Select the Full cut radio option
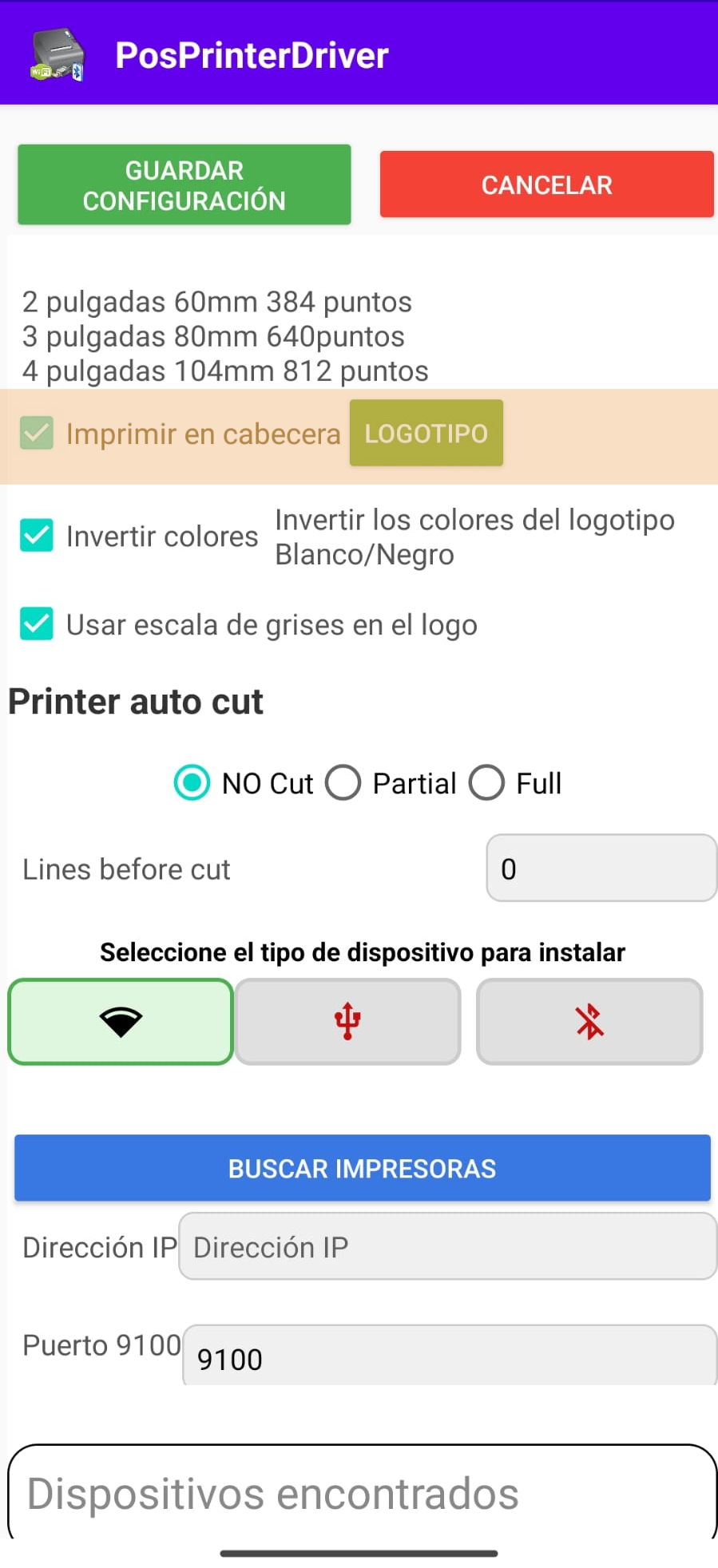 point(487,783)
